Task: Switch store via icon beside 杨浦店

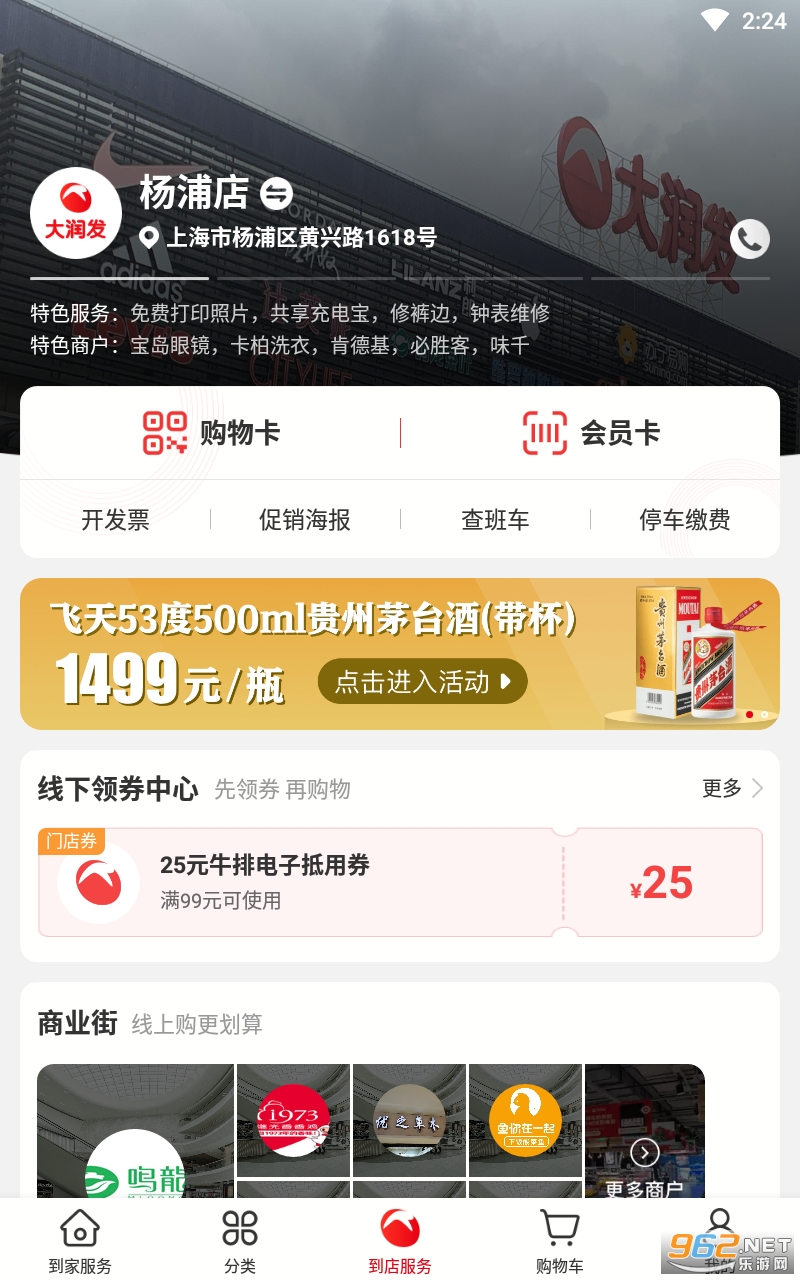Action: 277,193
